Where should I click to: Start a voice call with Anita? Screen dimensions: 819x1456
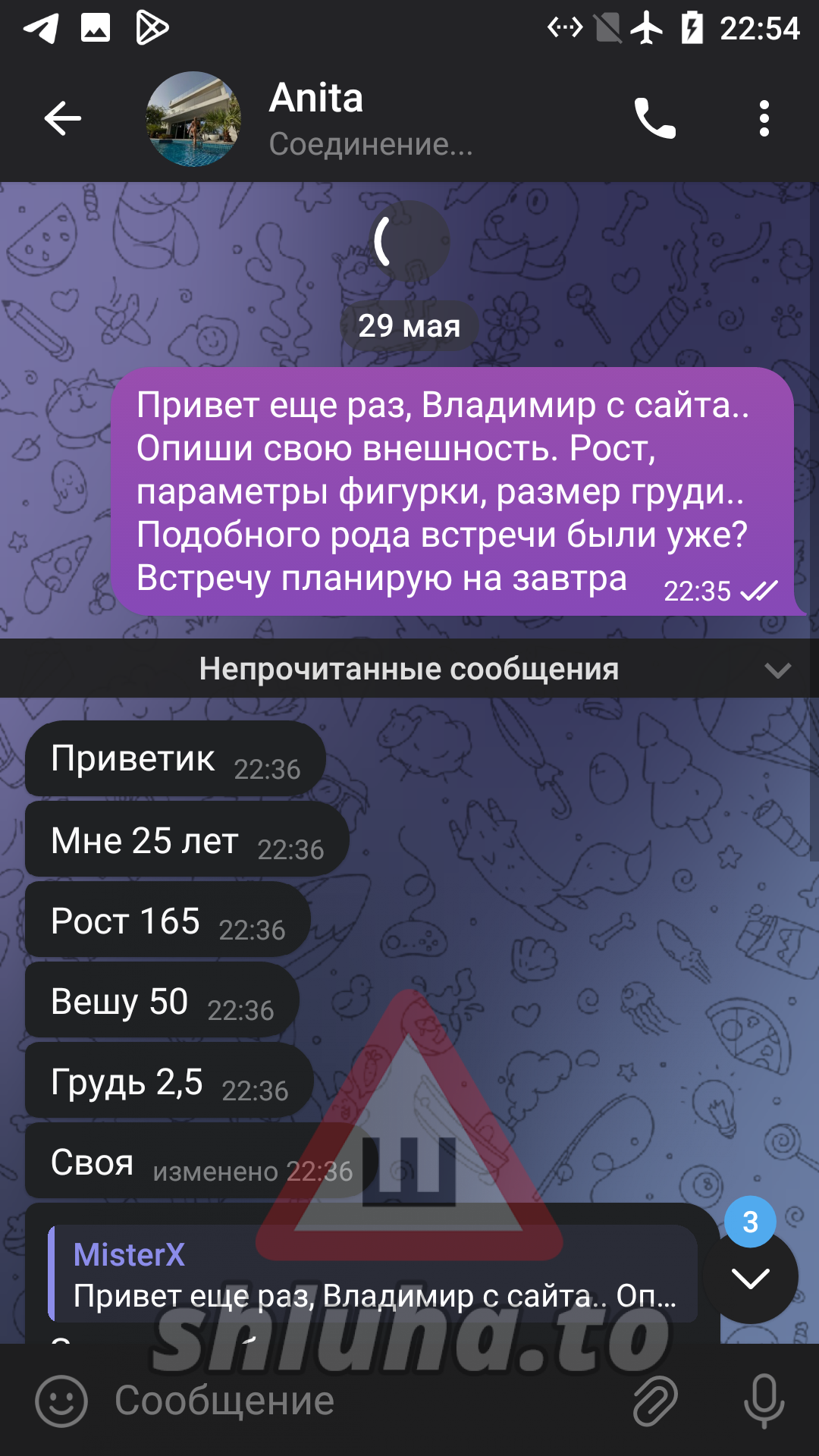tap(654, 118)
